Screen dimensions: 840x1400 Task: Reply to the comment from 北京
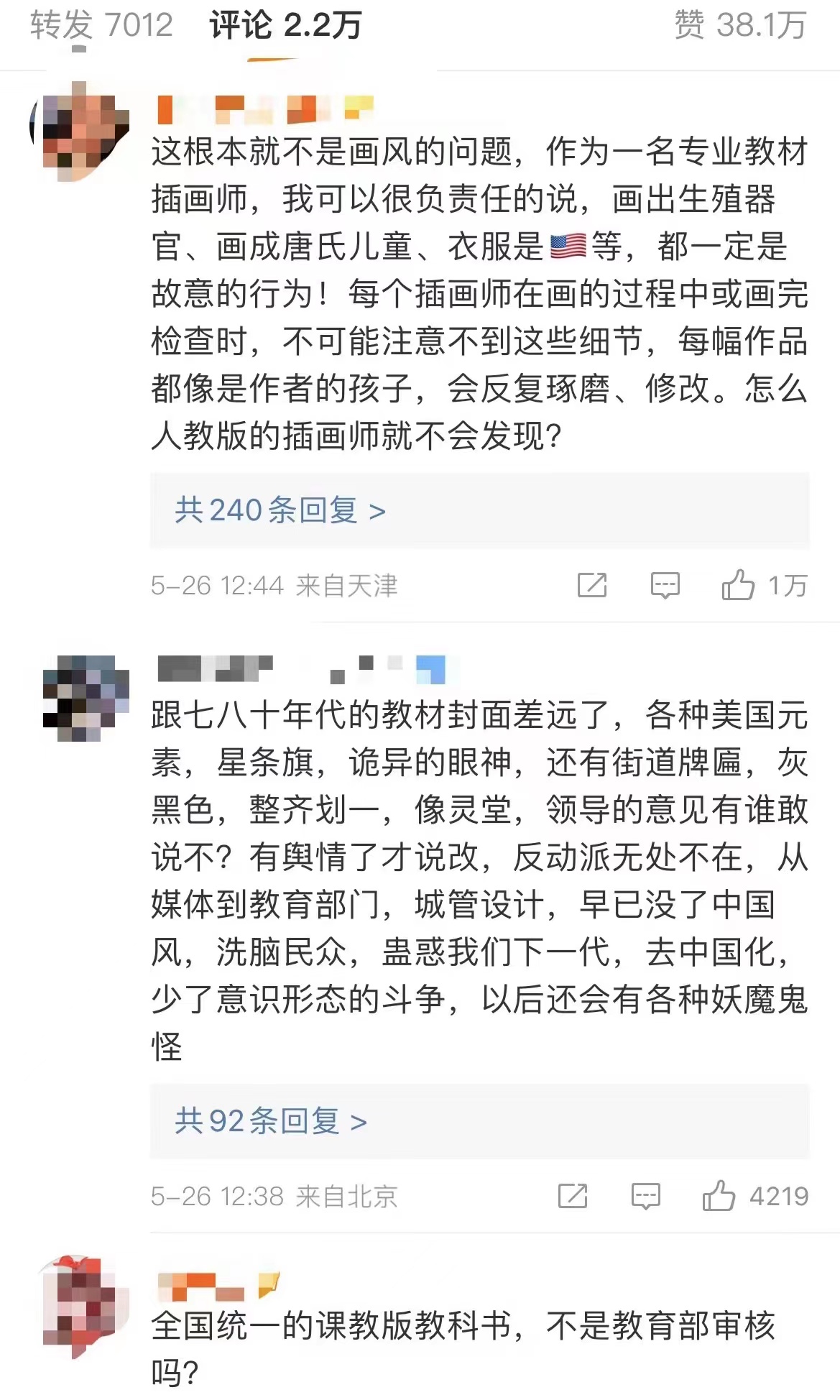(x=645, y=1196)
